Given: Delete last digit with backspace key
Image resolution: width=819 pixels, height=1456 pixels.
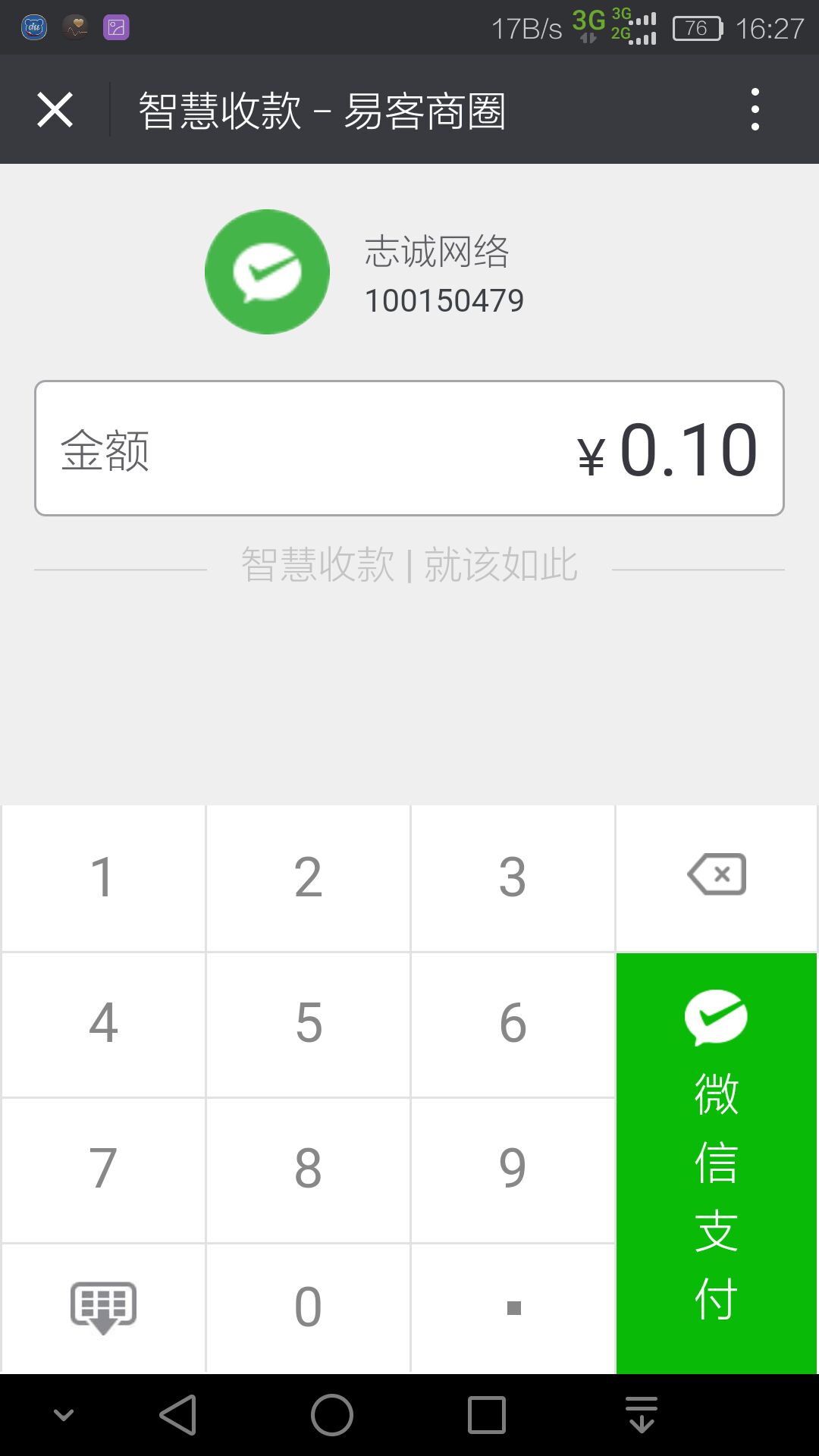Looking at the screenshot, I should click(x=717, y=877).
